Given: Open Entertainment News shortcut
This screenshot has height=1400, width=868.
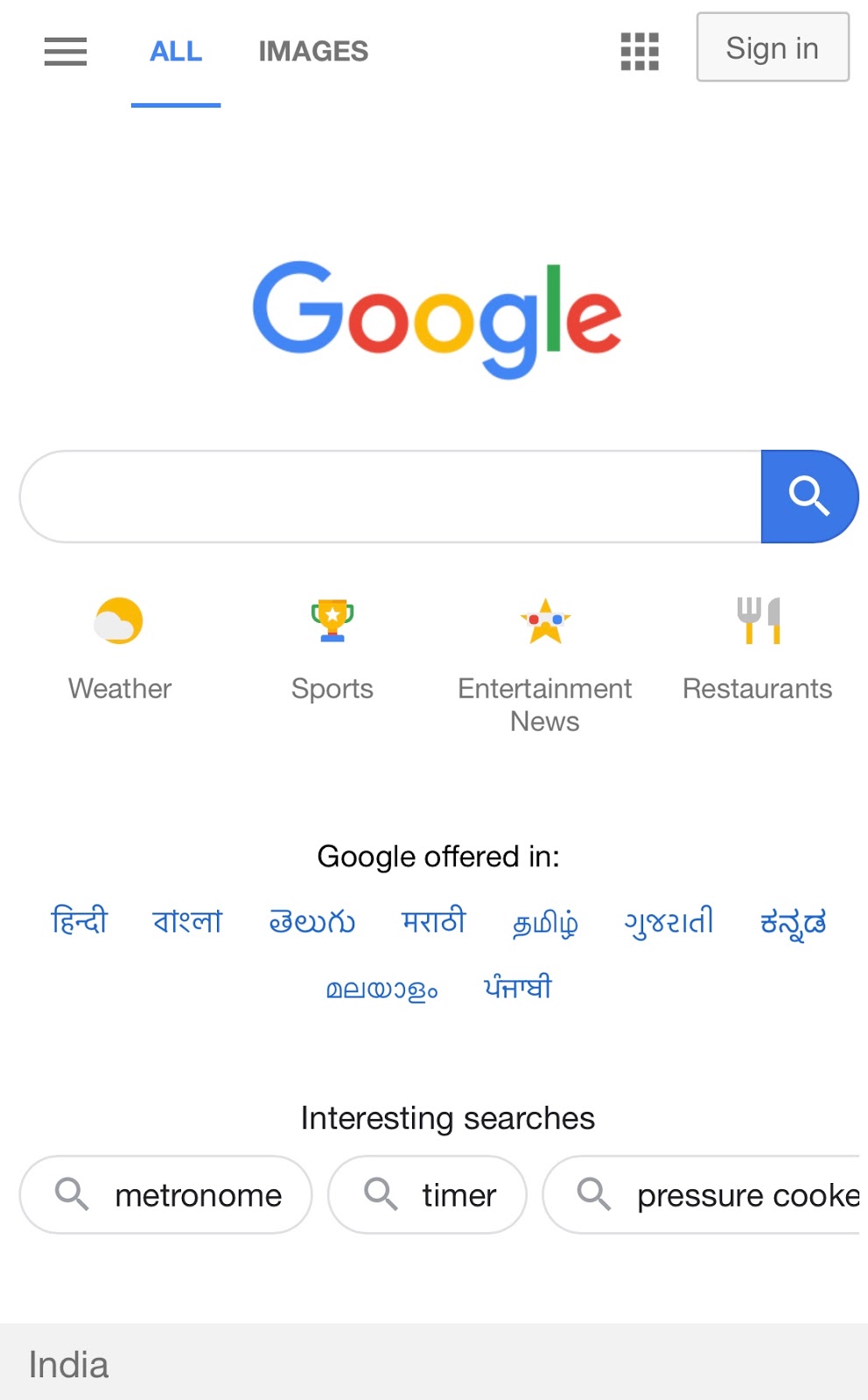Looking at the screenshot, I should (x=544, y=665).
